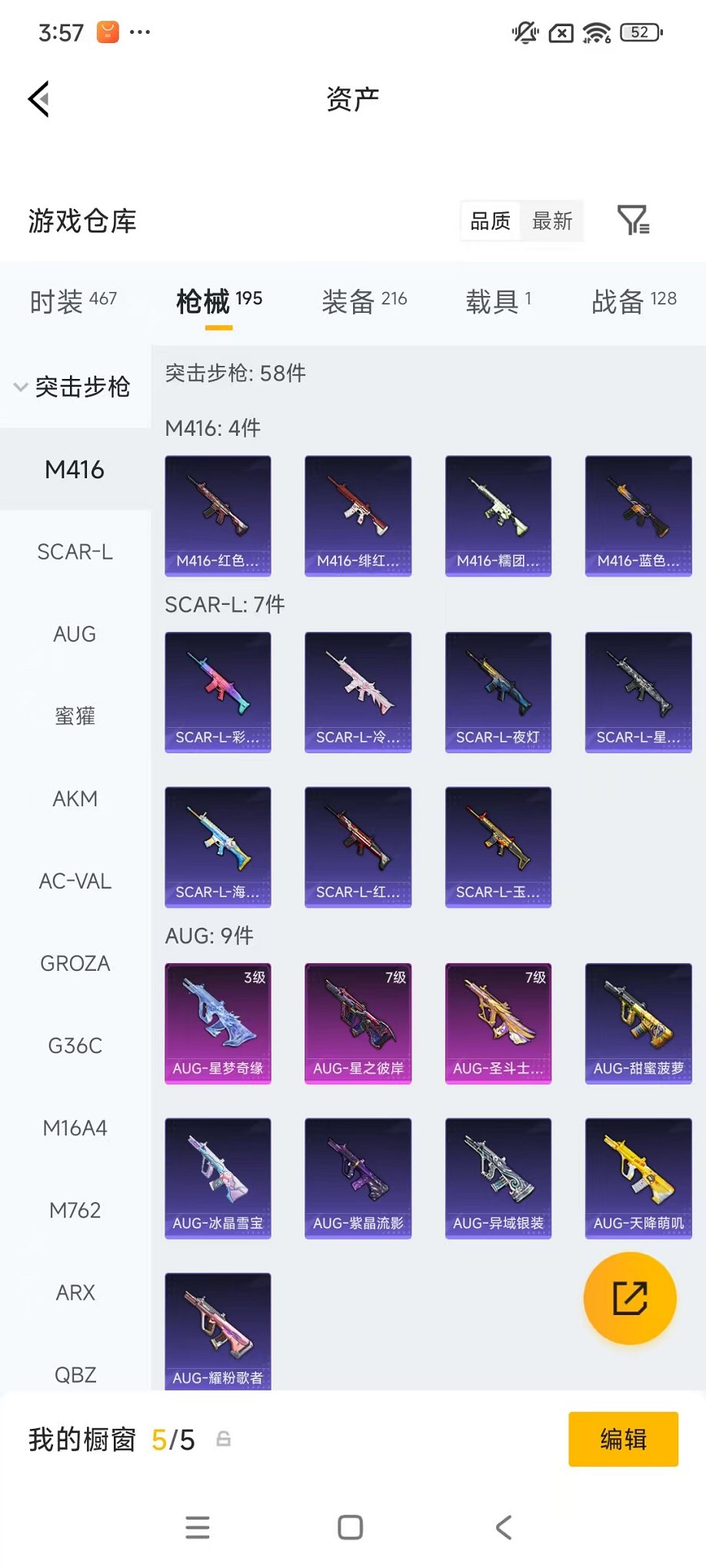Viewport: 706px width, 1568px height.
Task: Open the AUG-冰晶雪宝 skin
Action: point(218,1178)
